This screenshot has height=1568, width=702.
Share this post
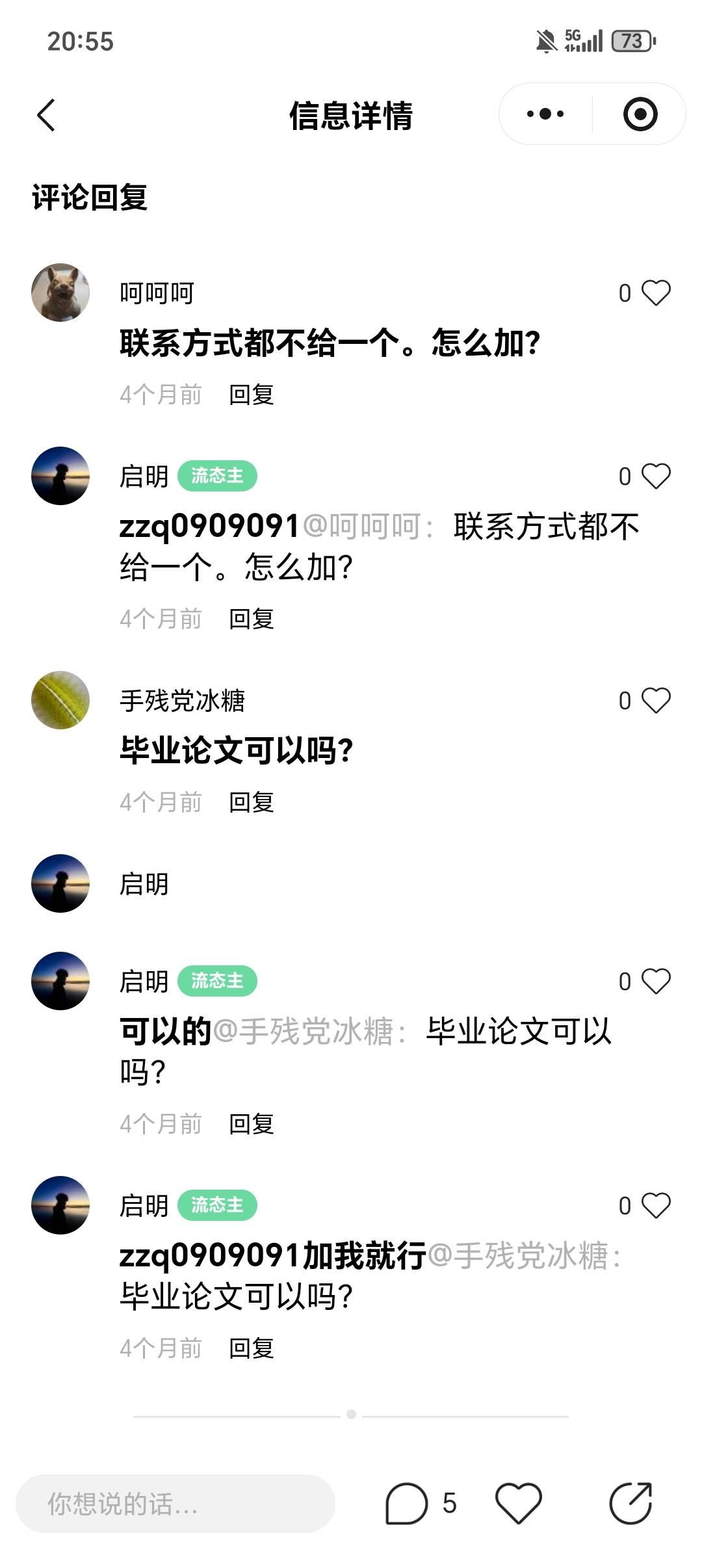[x=630, y=1504]
